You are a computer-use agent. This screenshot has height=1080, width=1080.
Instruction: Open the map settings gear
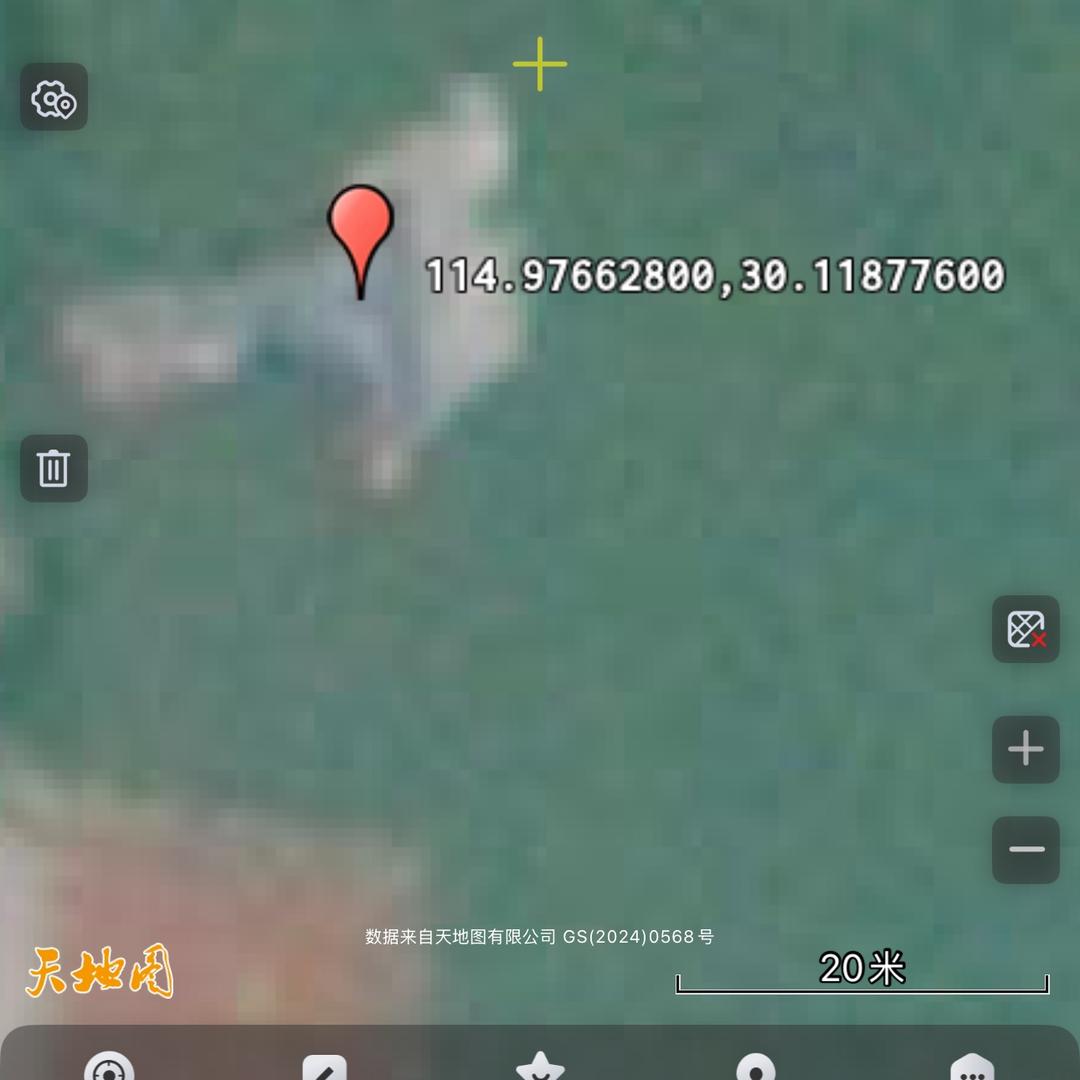54,98
